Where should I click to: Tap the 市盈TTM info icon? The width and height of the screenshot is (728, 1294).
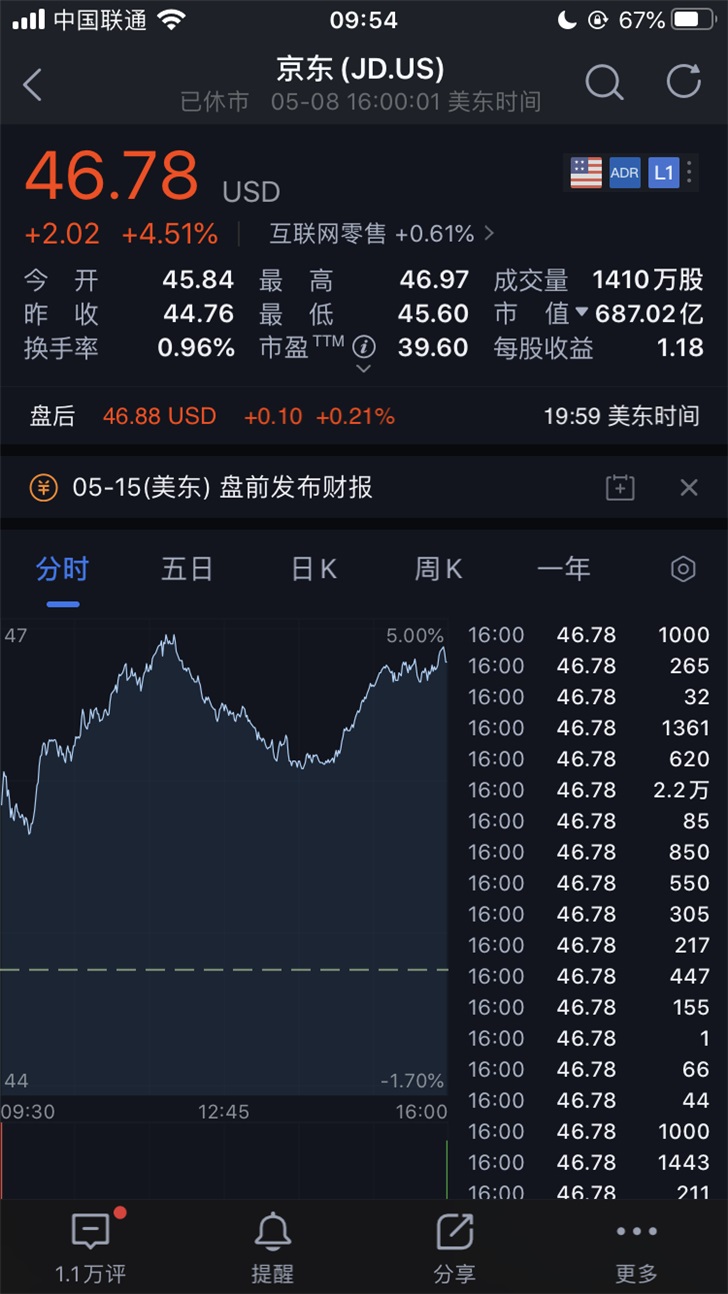pos(364,347)
